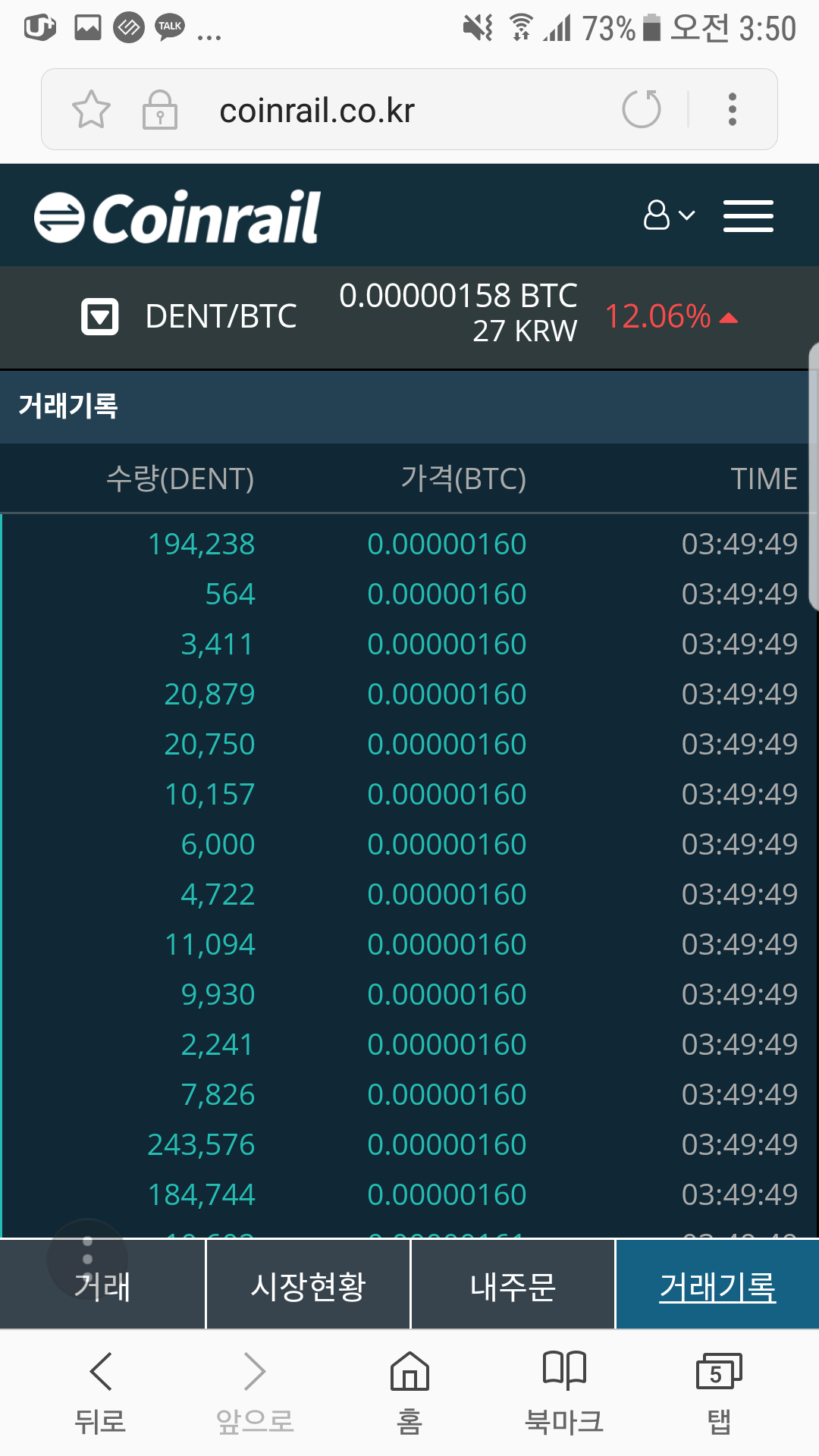Tap the lock icon in address bar
The width and height of the screenshot is (819, 1456).
(159, 108)
